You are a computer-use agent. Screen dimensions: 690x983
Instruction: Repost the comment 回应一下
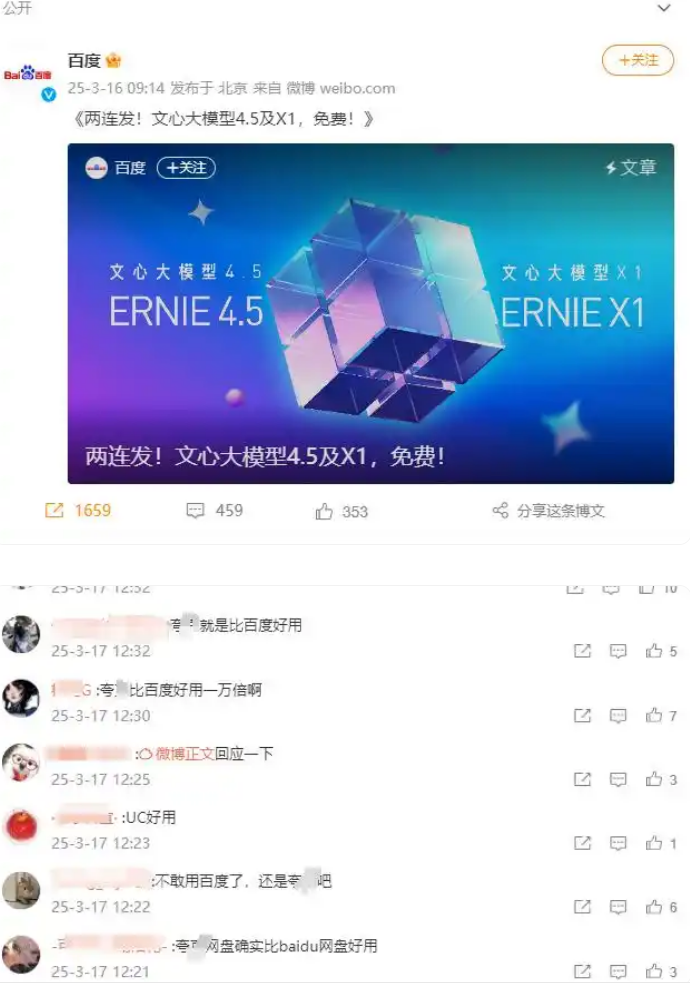pyautogui.click(x=582, y=779)
